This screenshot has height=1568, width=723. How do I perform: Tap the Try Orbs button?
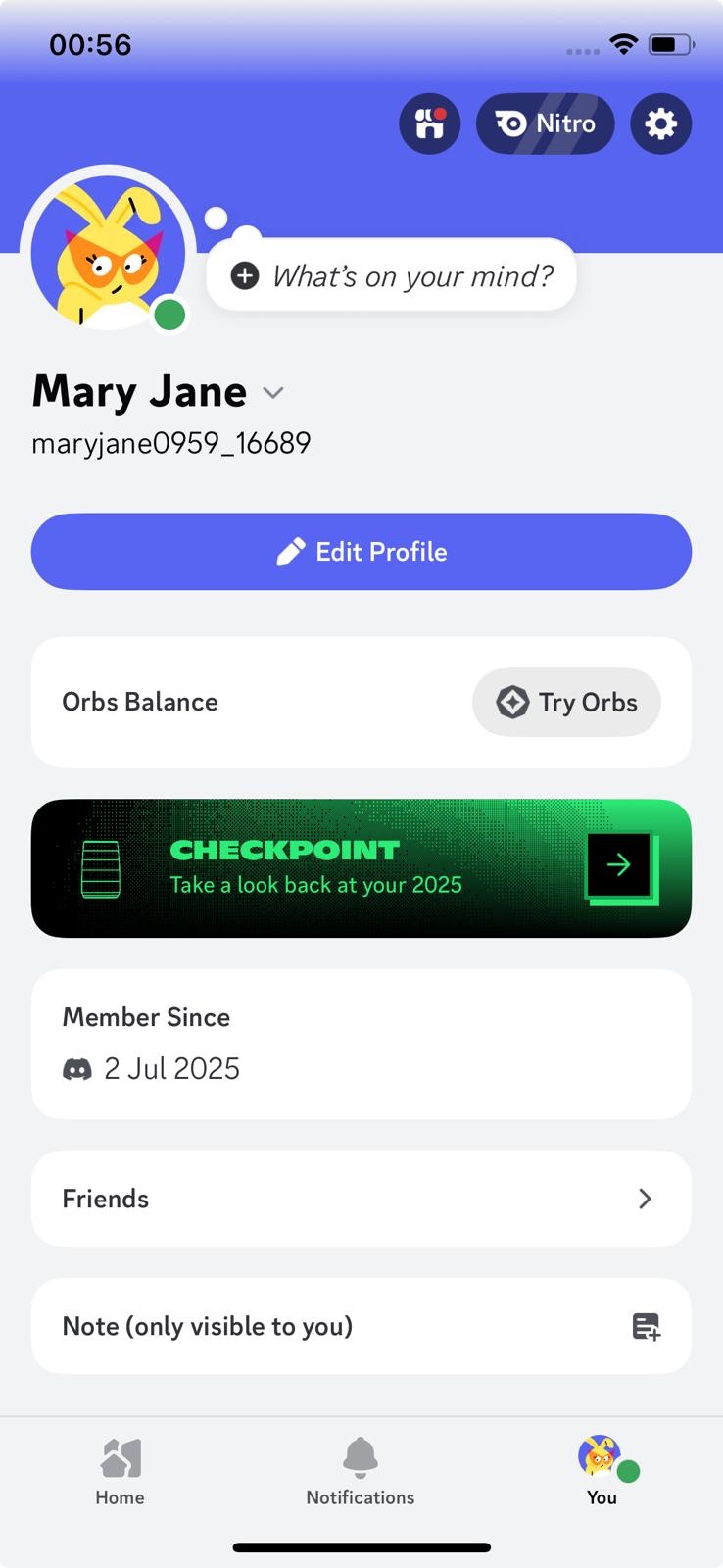tap(566, 703)
